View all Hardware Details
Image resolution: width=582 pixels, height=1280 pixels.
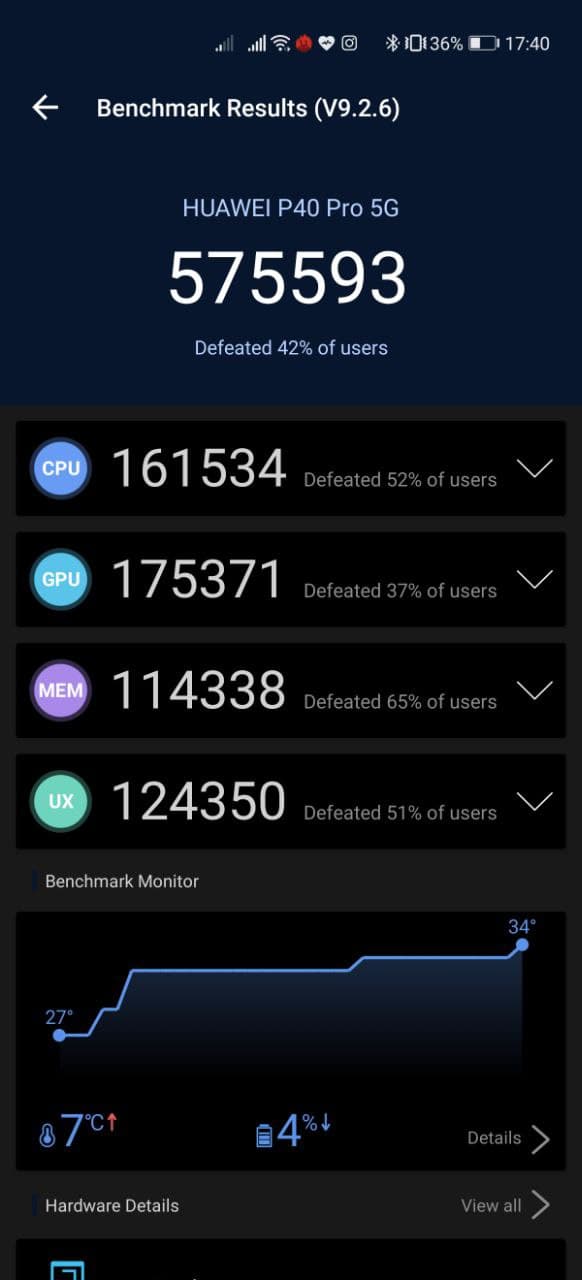(x=505, y=1205)
